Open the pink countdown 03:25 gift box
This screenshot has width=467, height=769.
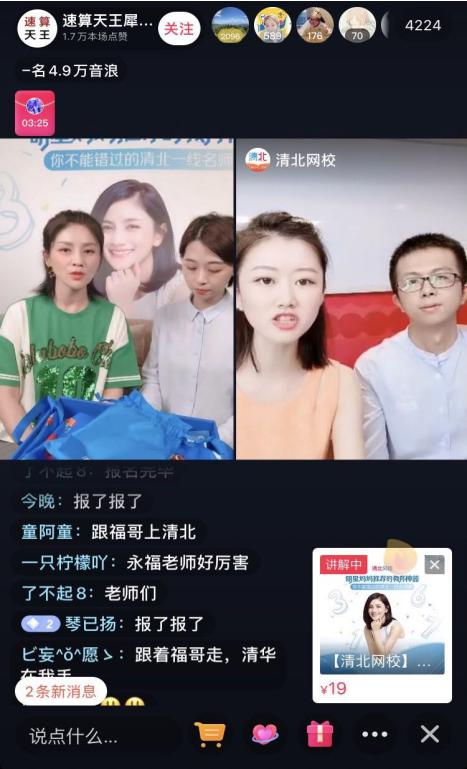tap(35, 113)
